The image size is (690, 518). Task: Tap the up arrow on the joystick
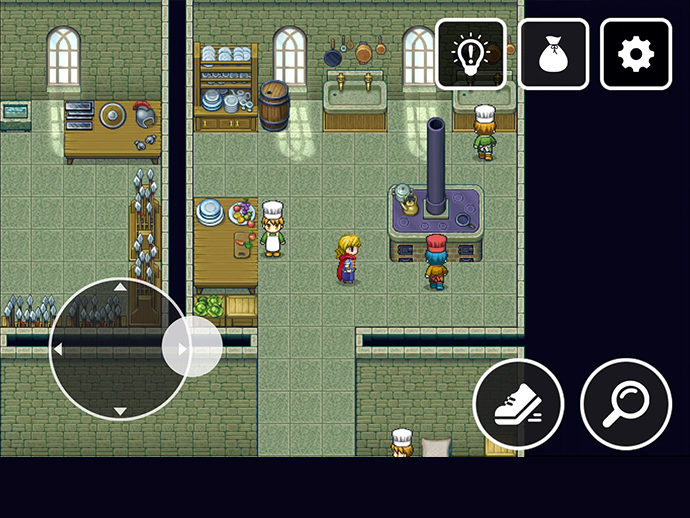[x=120, y=287]
